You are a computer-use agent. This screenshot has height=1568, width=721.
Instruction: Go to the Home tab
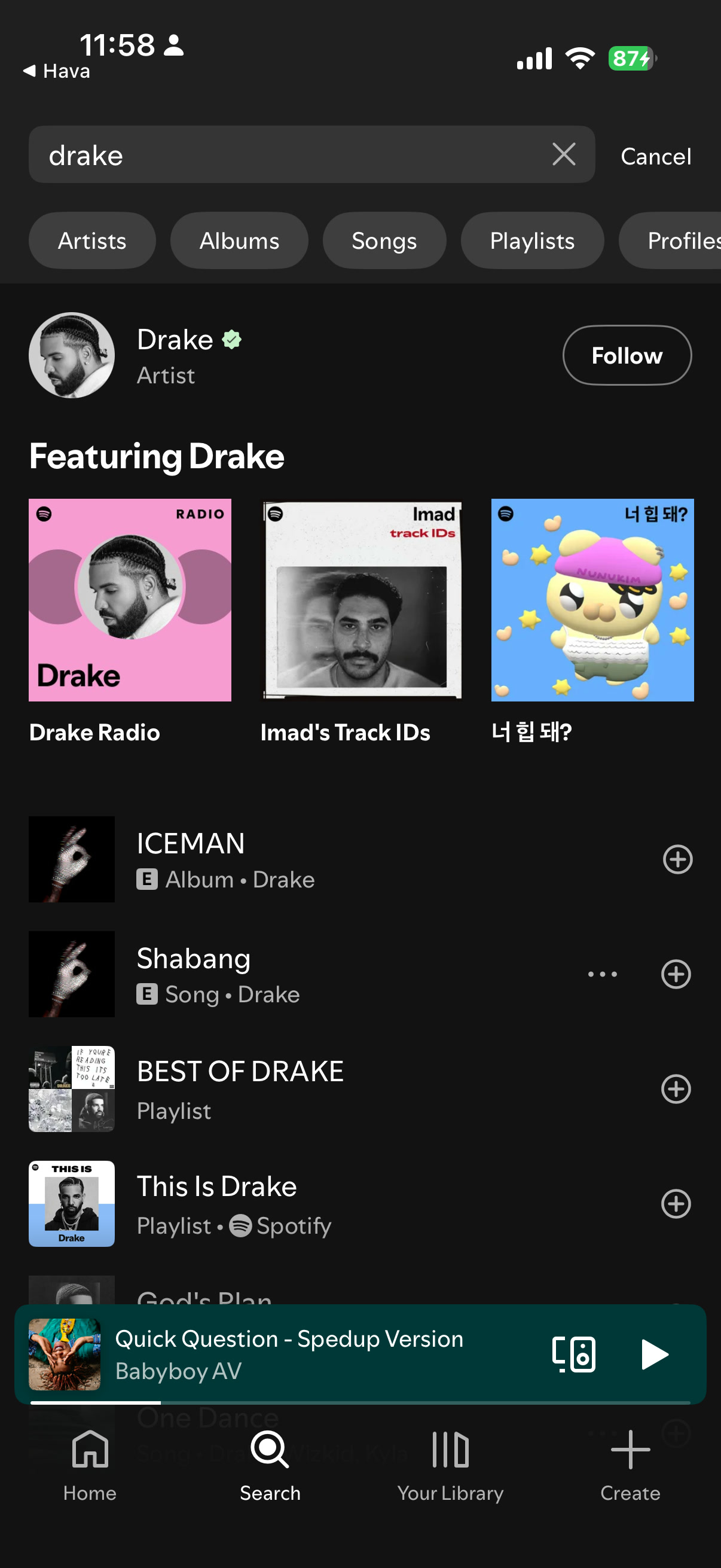(90, 1466)
